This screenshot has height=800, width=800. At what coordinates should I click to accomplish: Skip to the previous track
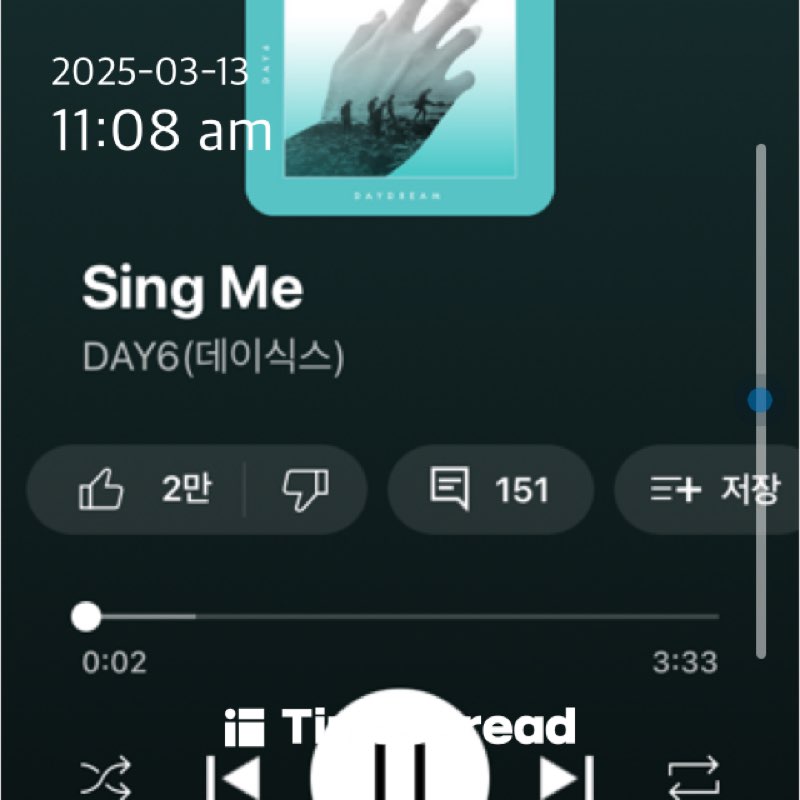click(234, 777)
